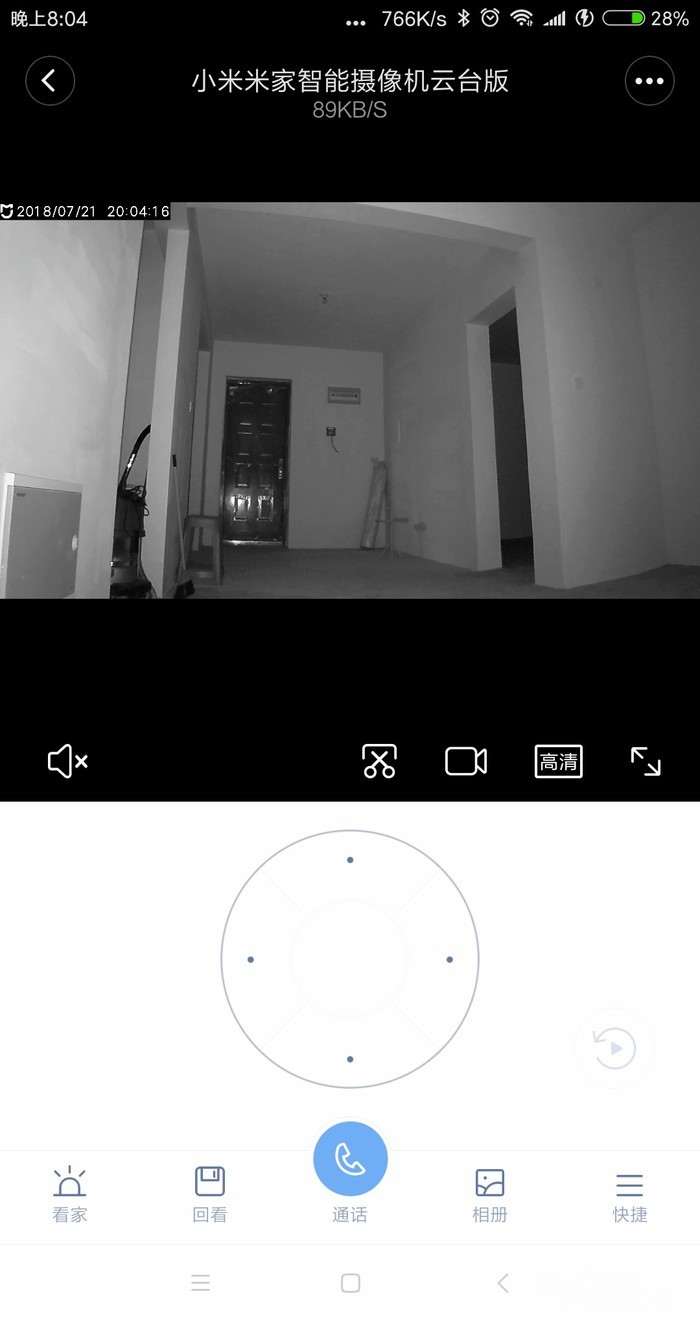
Task: Switch to the 看家 tab
Action: tap(70, 1194)
